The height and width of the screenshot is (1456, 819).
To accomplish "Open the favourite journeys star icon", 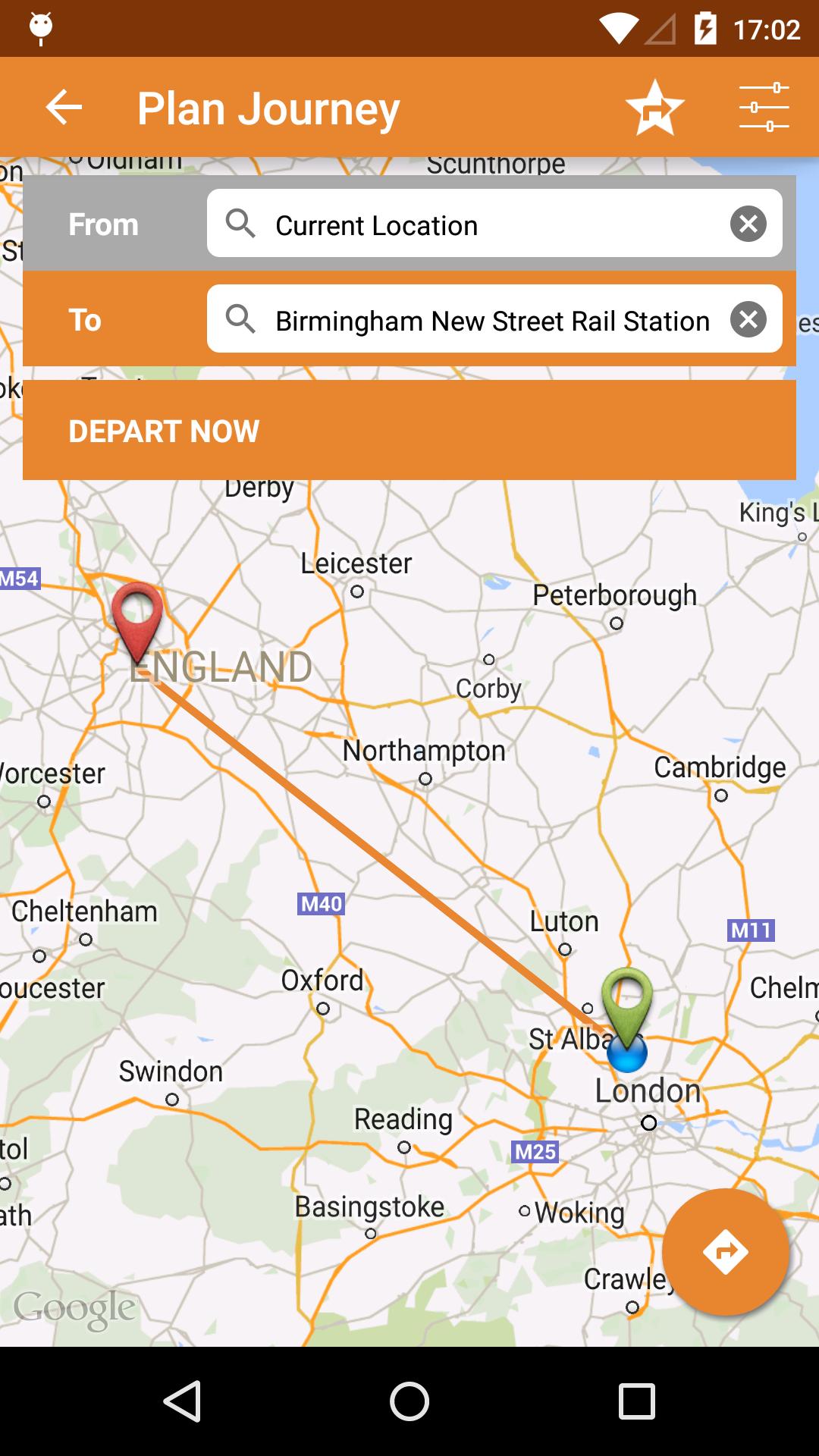I will (655, 108).
